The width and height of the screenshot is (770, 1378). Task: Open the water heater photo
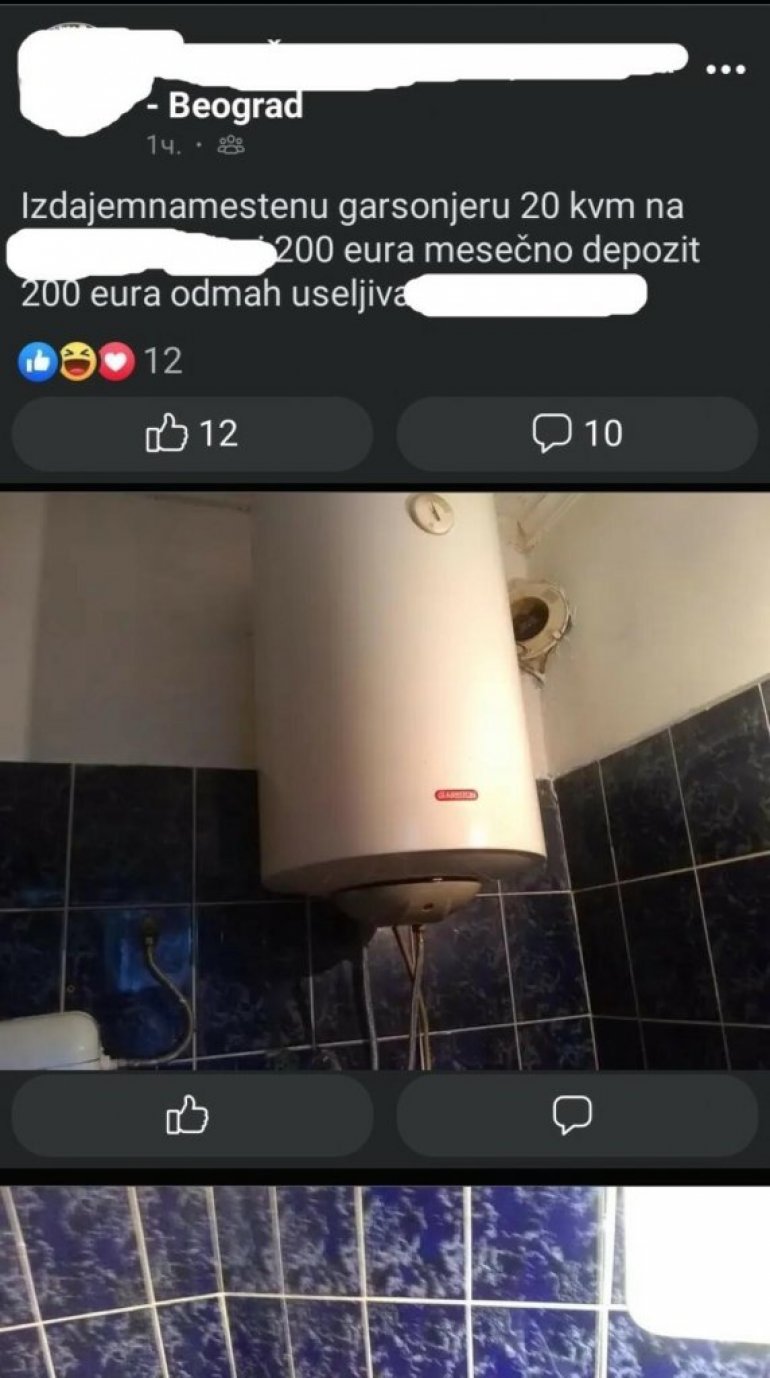tap(385, 780)
